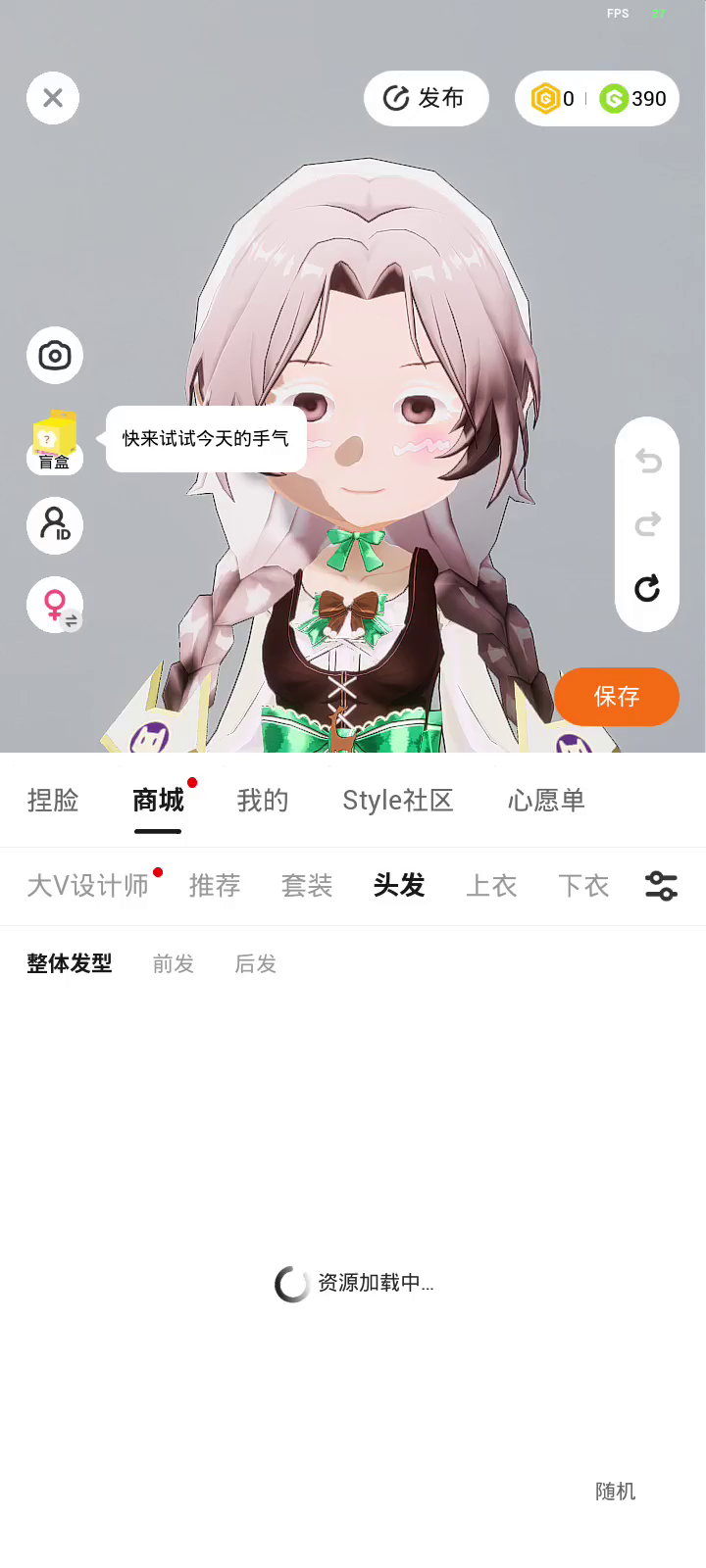
Task: Redo the last change
Action: 647,524
